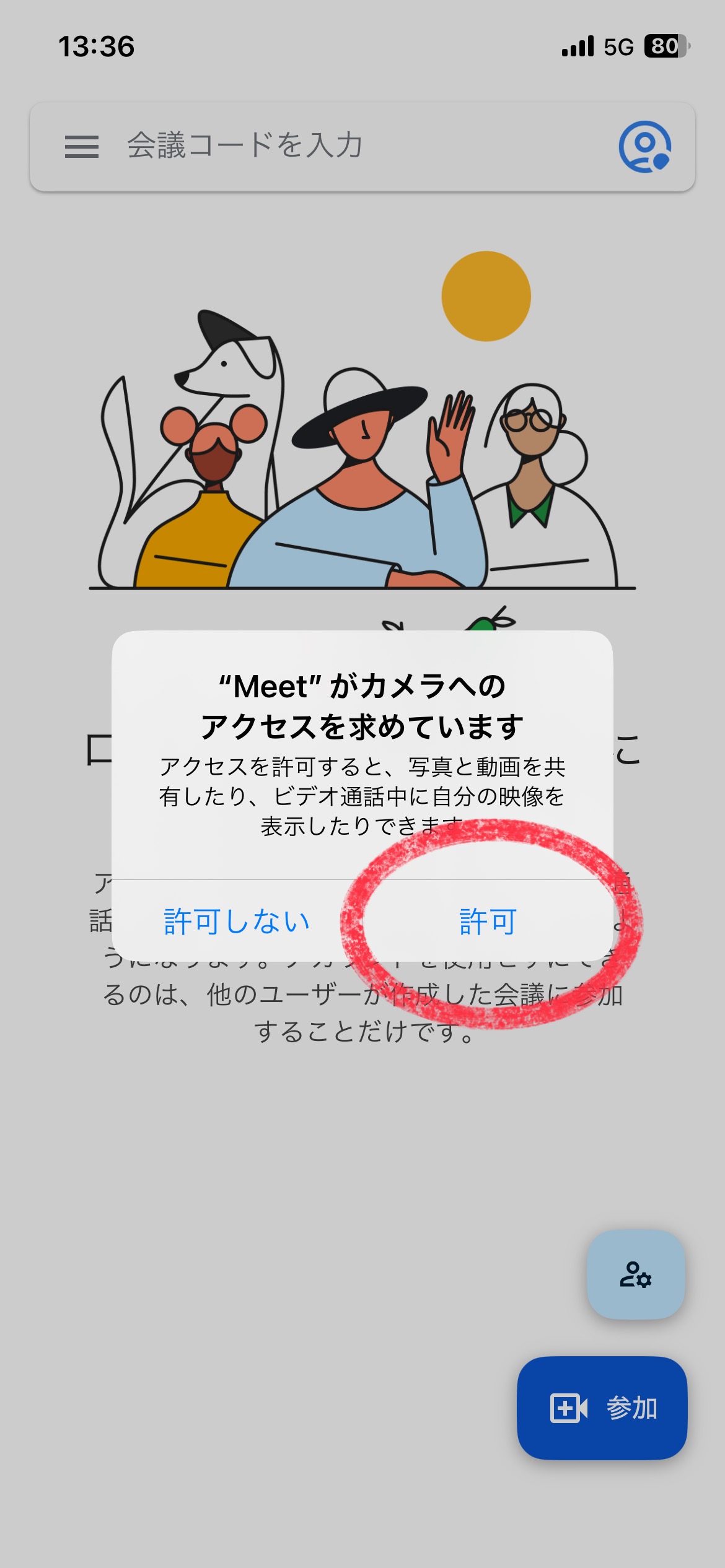The width and height of the screenshot is (725, 1568).
Task: Open the person settings floating button
Action: tap(636, 1275)
